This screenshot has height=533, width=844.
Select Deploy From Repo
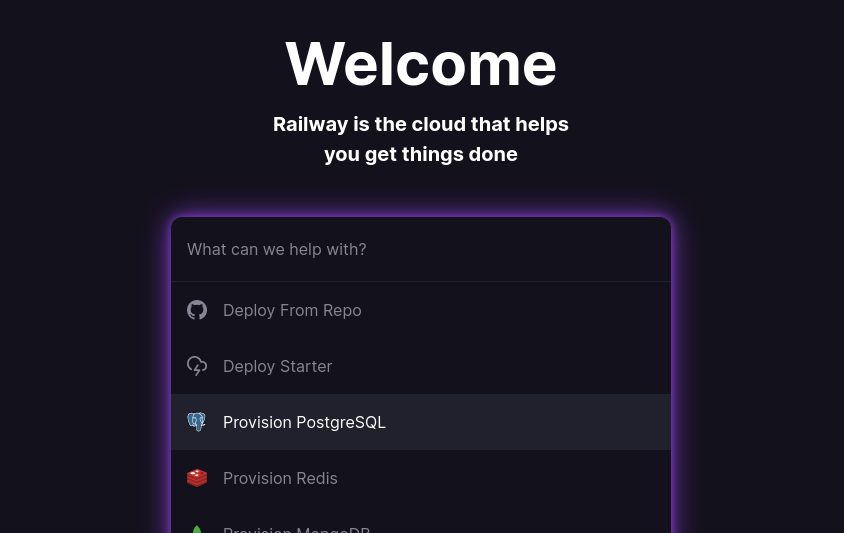point(292,310)
